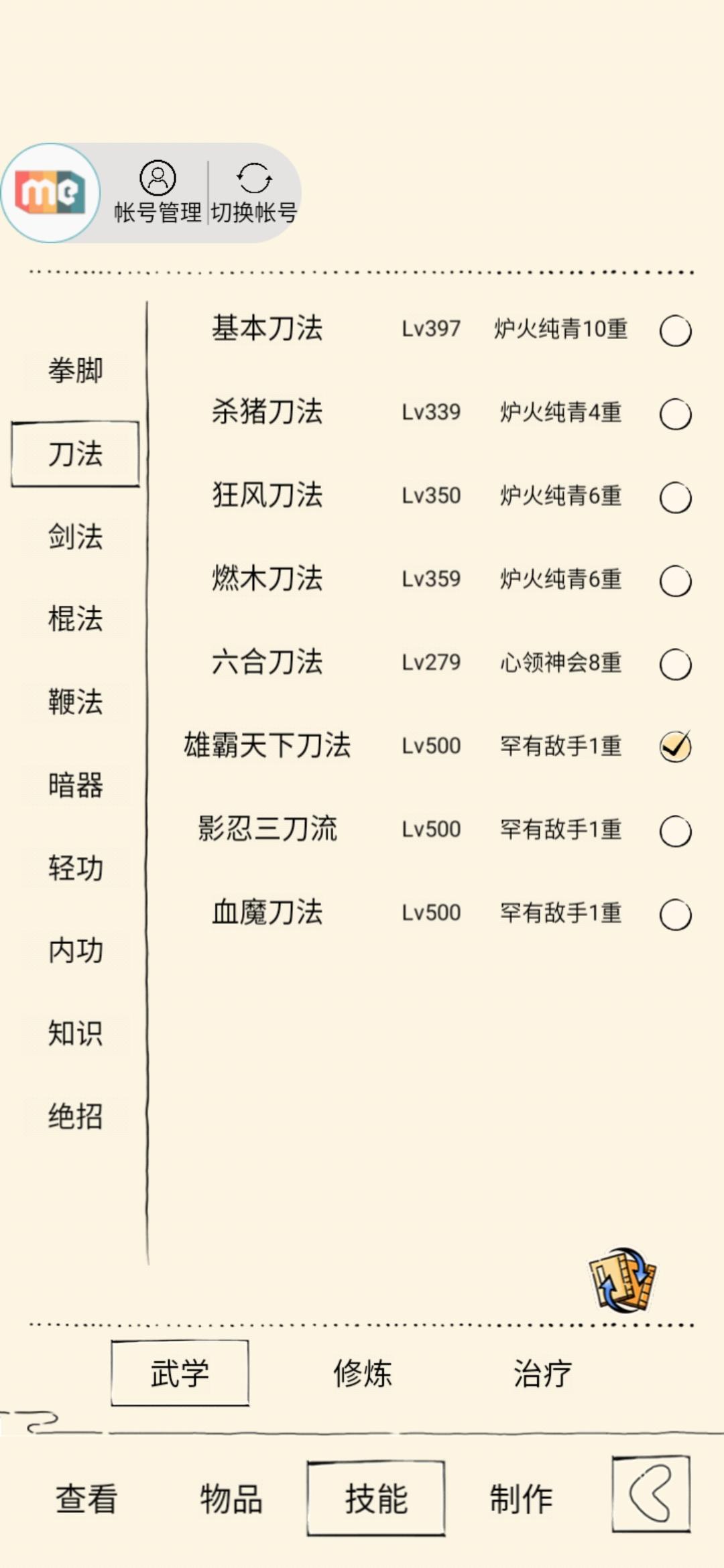The width and height of the screenshot is (724, 1568).
Task: Select the 内功 internal skill category
Action: pos(76,952)
